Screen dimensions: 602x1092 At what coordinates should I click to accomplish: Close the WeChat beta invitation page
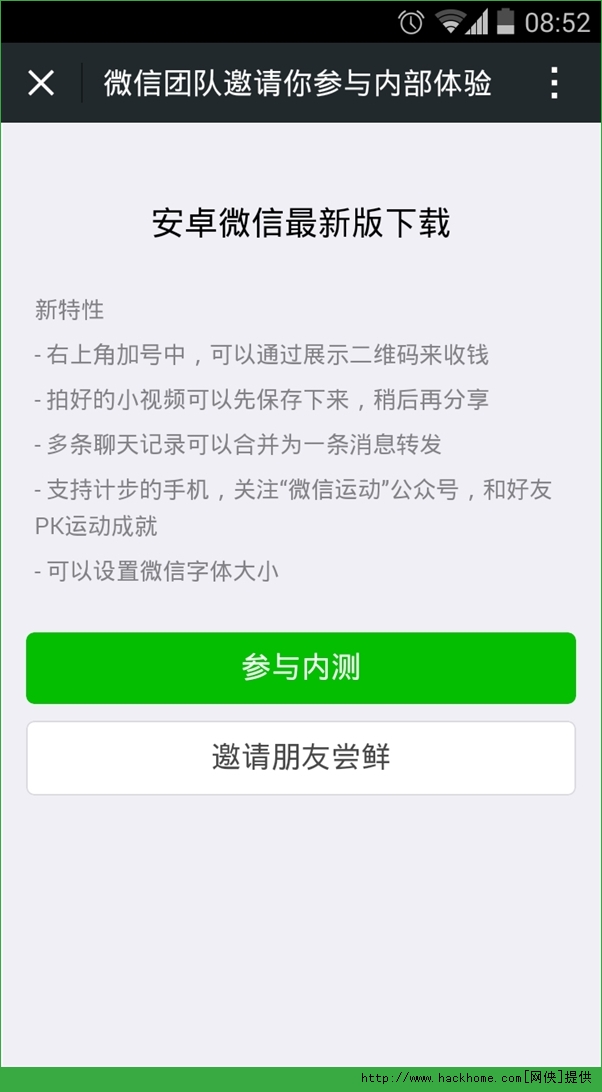[x=41, y=83]
